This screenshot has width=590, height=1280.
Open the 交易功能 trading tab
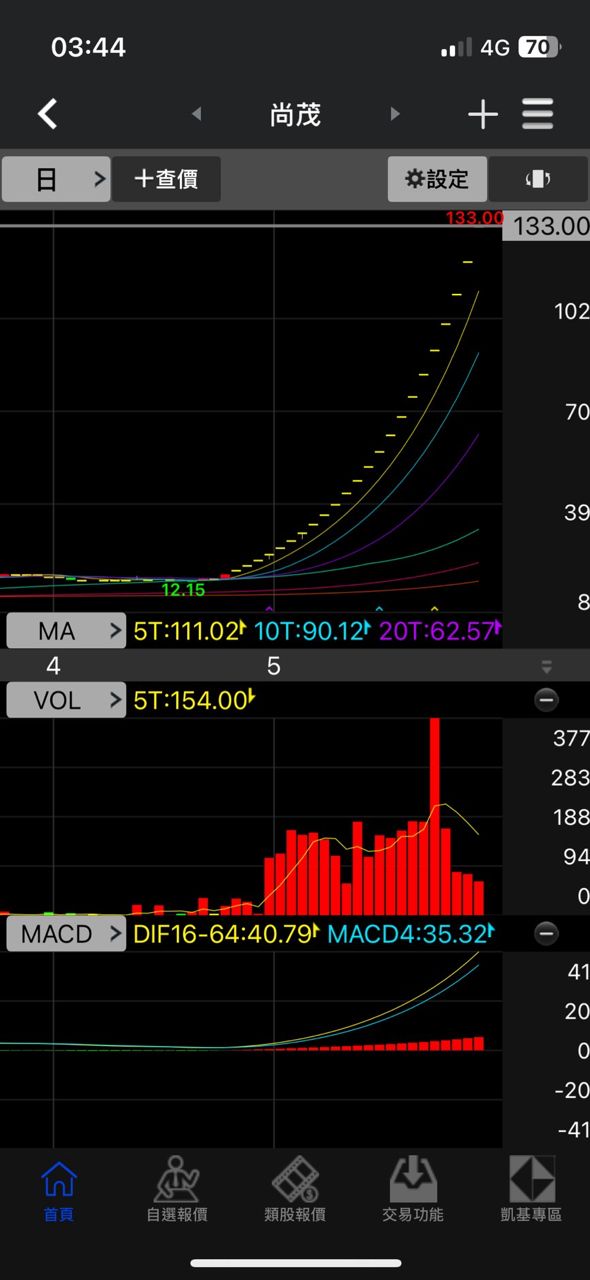pos(413,1192)
